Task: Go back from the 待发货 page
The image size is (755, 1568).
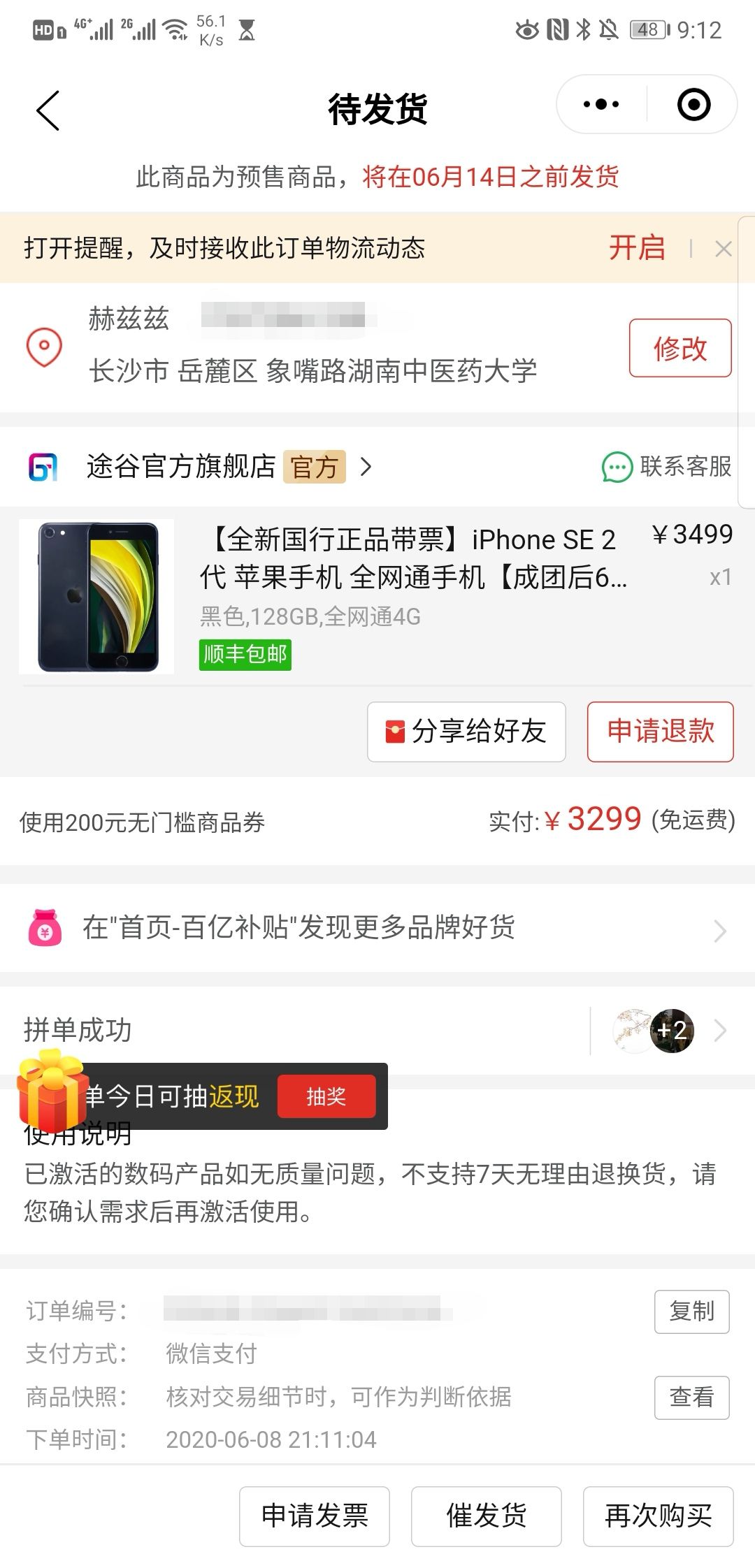Action: point(48,110)
